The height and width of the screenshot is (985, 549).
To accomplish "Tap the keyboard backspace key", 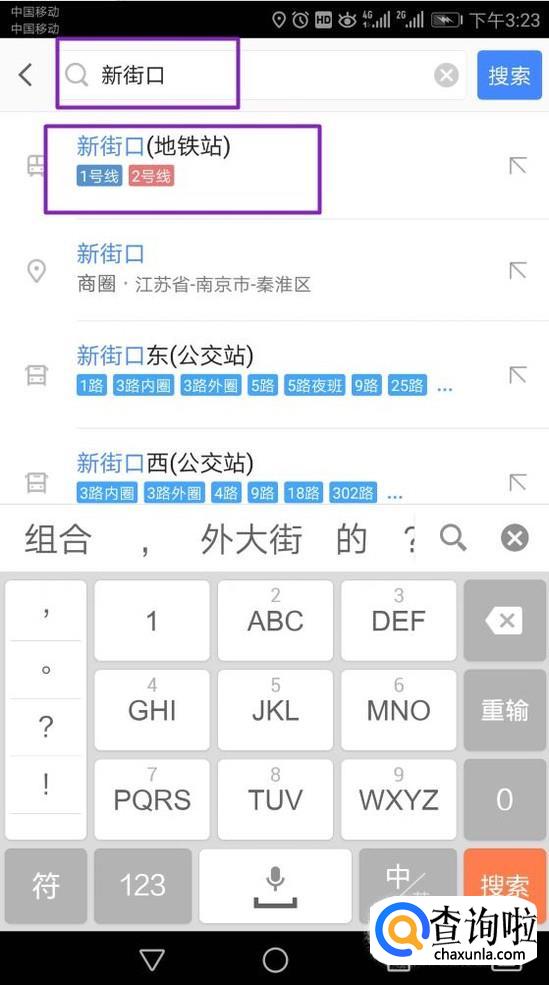I will pos(505,621).
